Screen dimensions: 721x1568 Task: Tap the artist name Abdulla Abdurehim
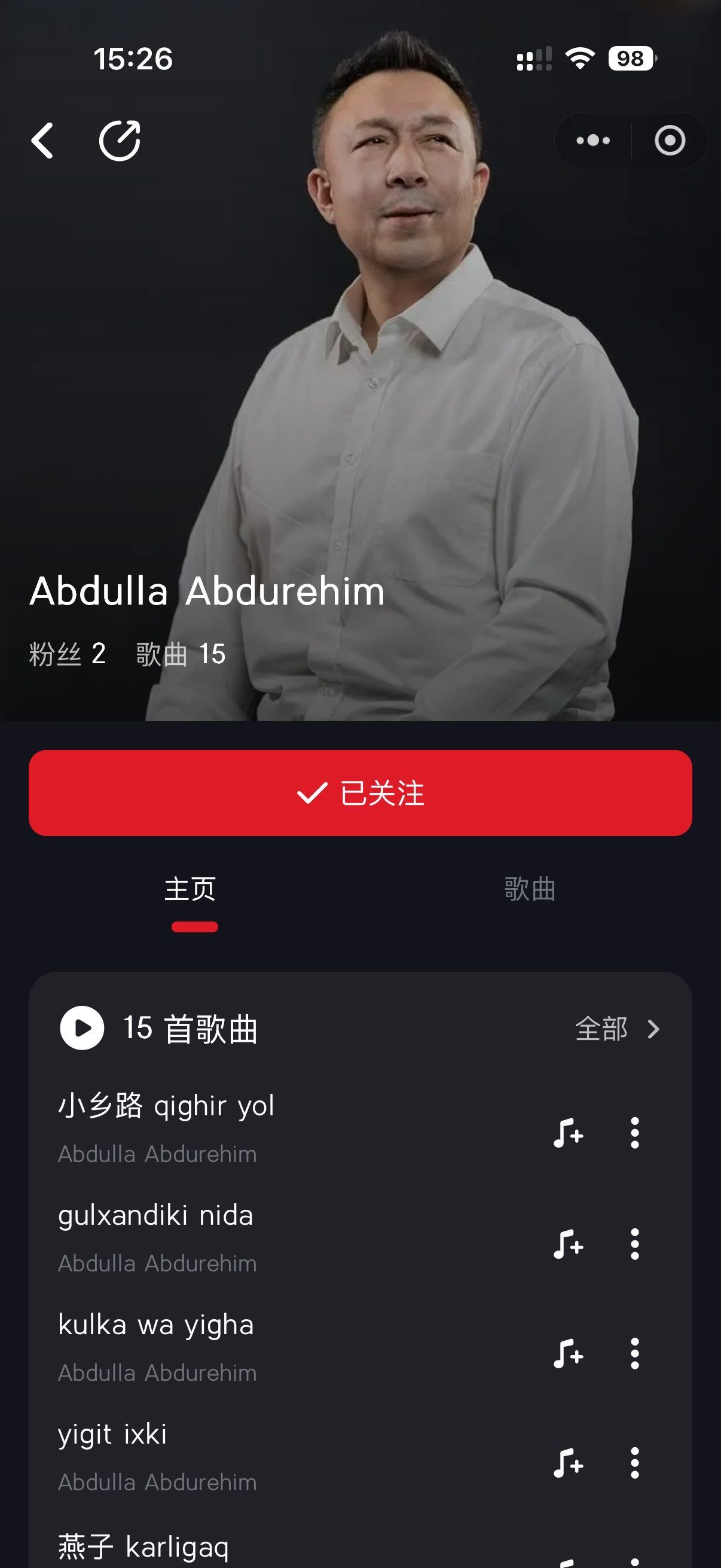coord(207,593)
